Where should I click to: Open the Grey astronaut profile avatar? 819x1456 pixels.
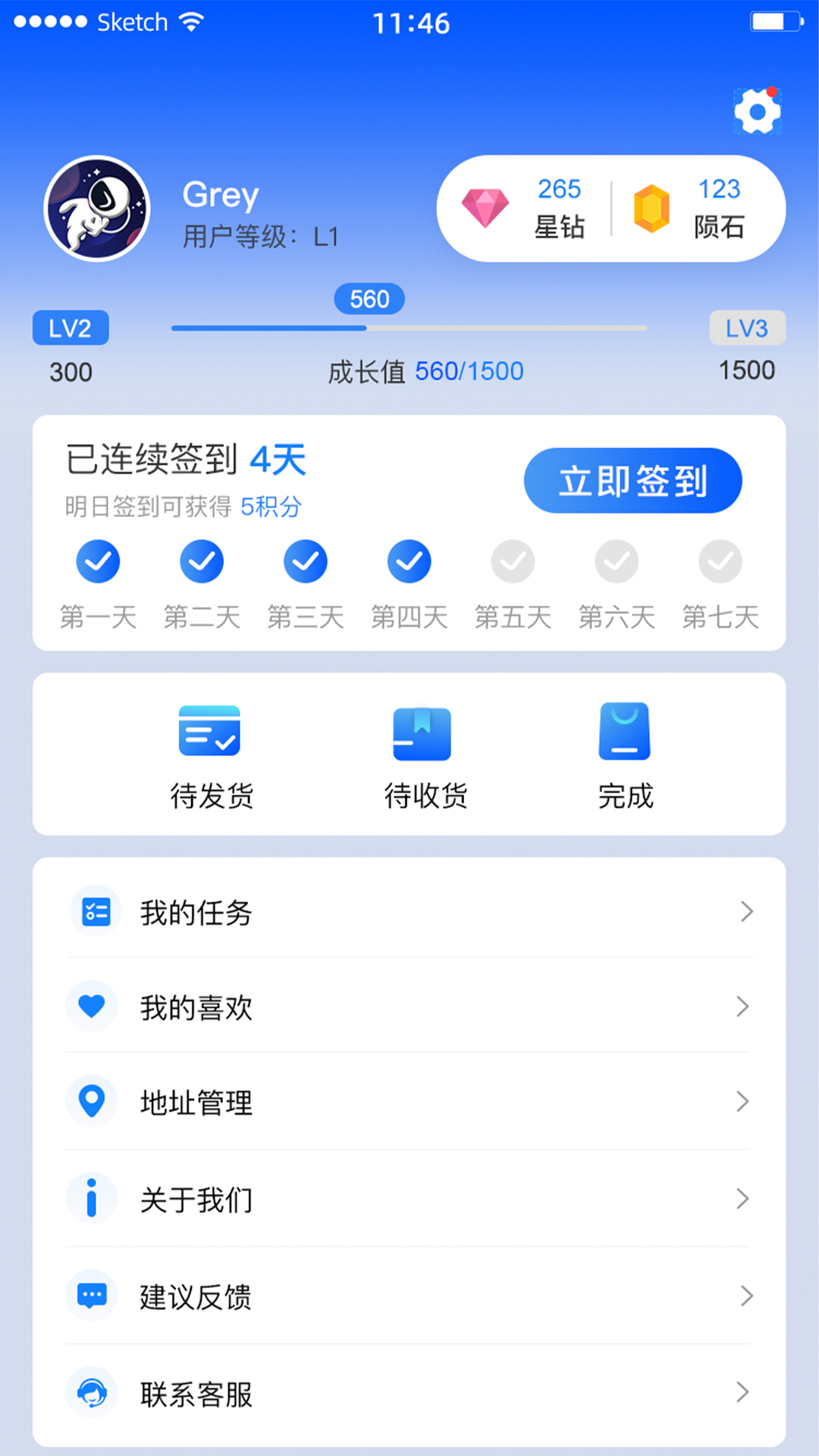tap(96, 208)
